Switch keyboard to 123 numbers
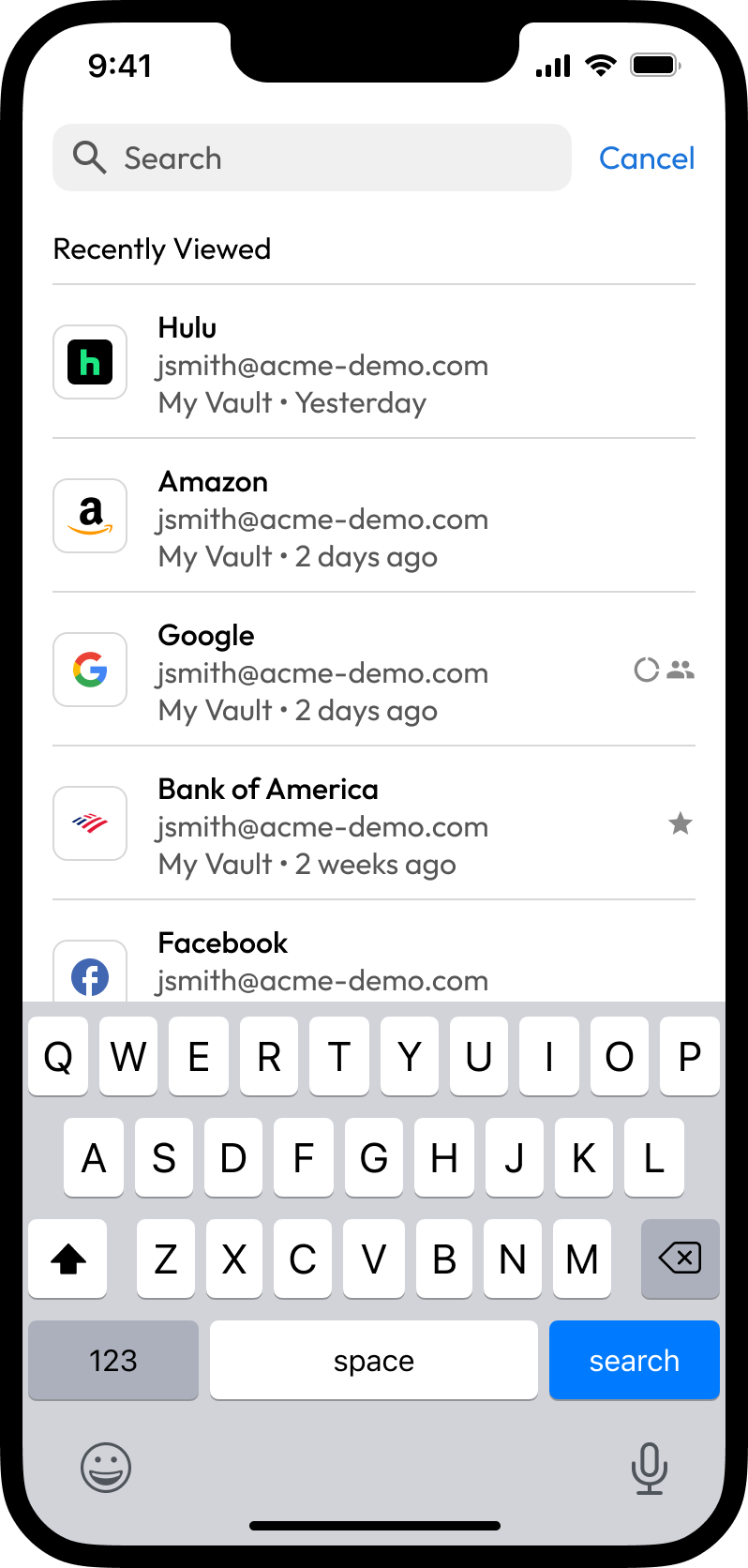This screenshot has width=748, height=1568. point(113,1360)
